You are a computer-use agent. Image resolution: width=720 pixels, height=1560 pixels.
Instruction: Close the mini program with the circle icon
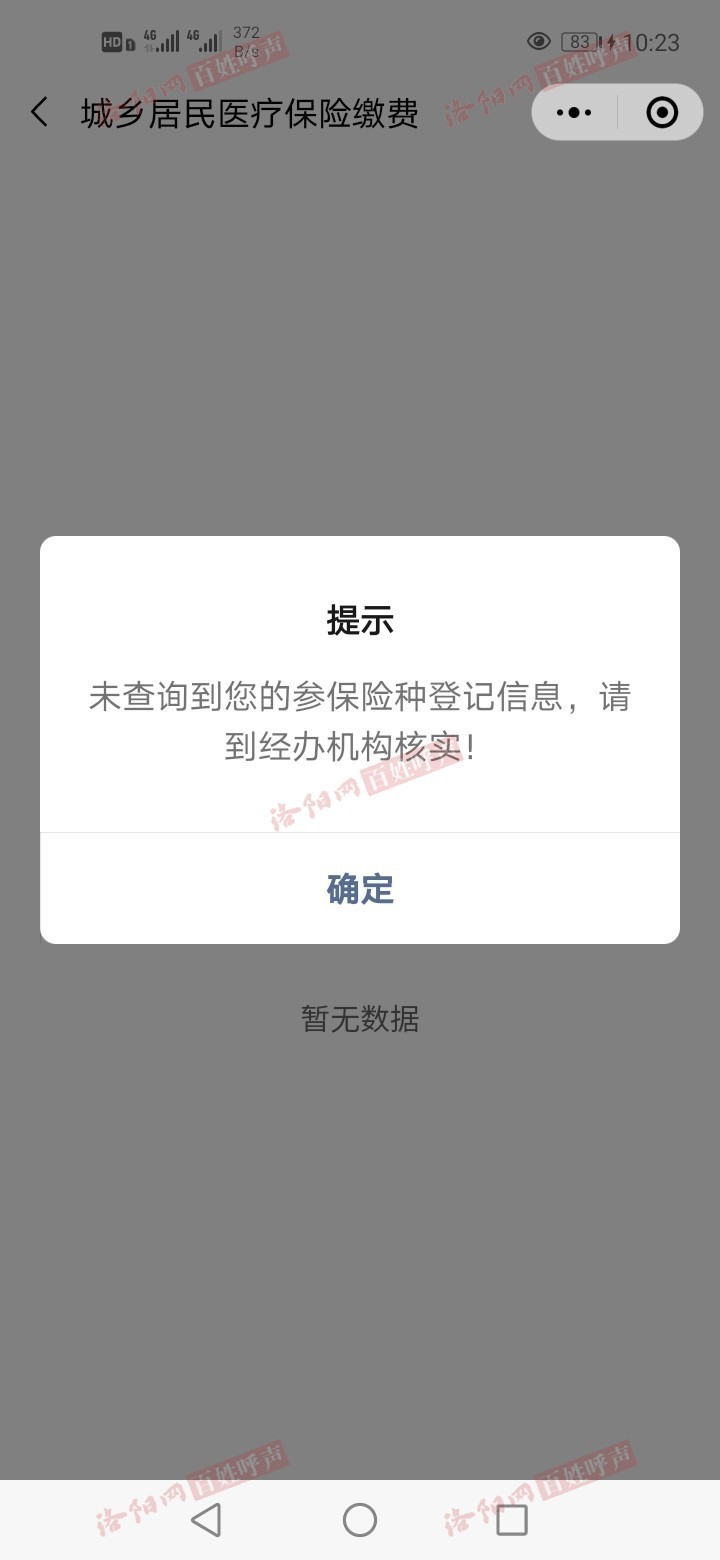[x=662, y=112]
